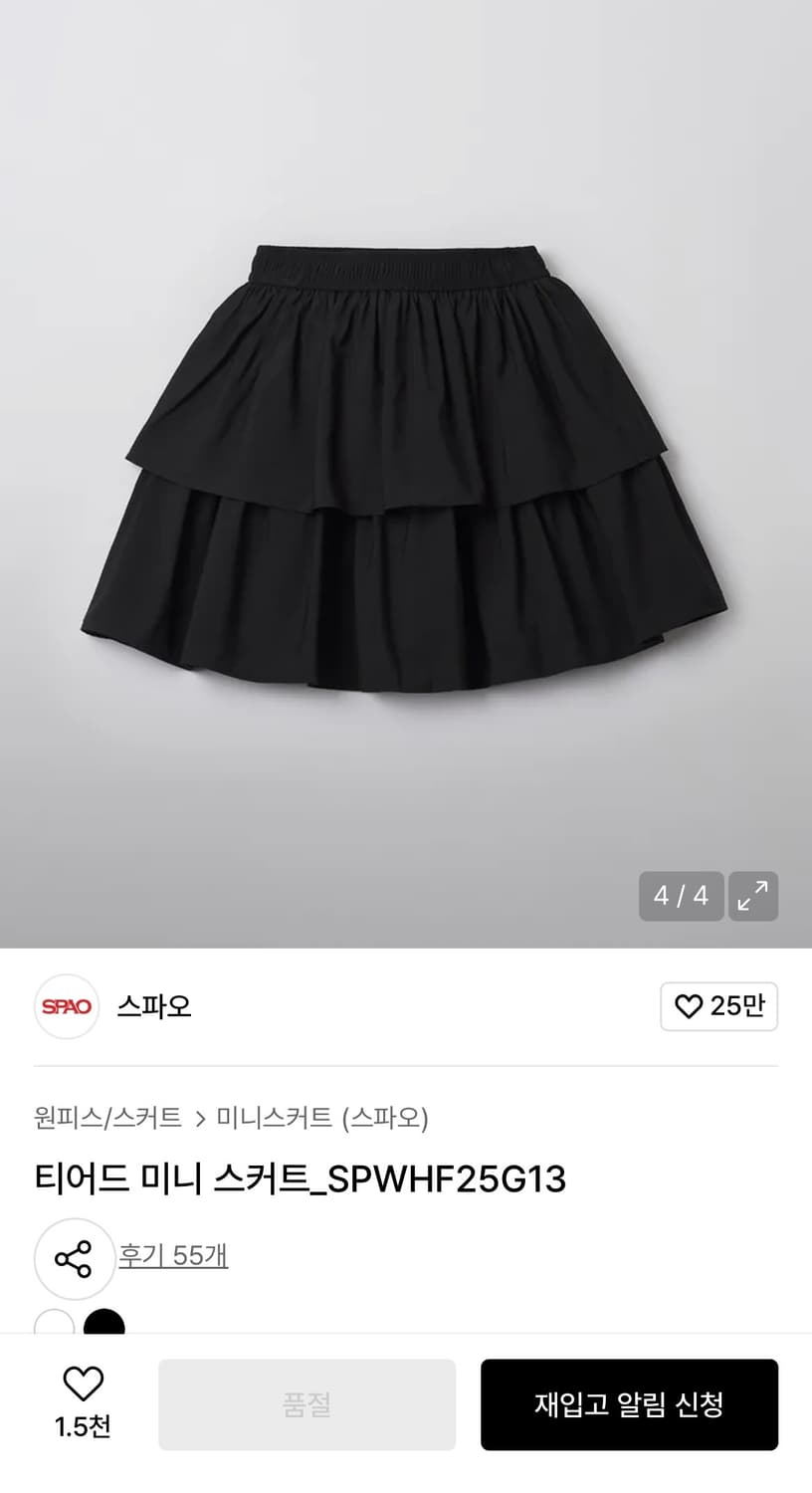Tap the grayed-out 품절 button
Screen dimensions: 812x1493
pos(306,1404)
